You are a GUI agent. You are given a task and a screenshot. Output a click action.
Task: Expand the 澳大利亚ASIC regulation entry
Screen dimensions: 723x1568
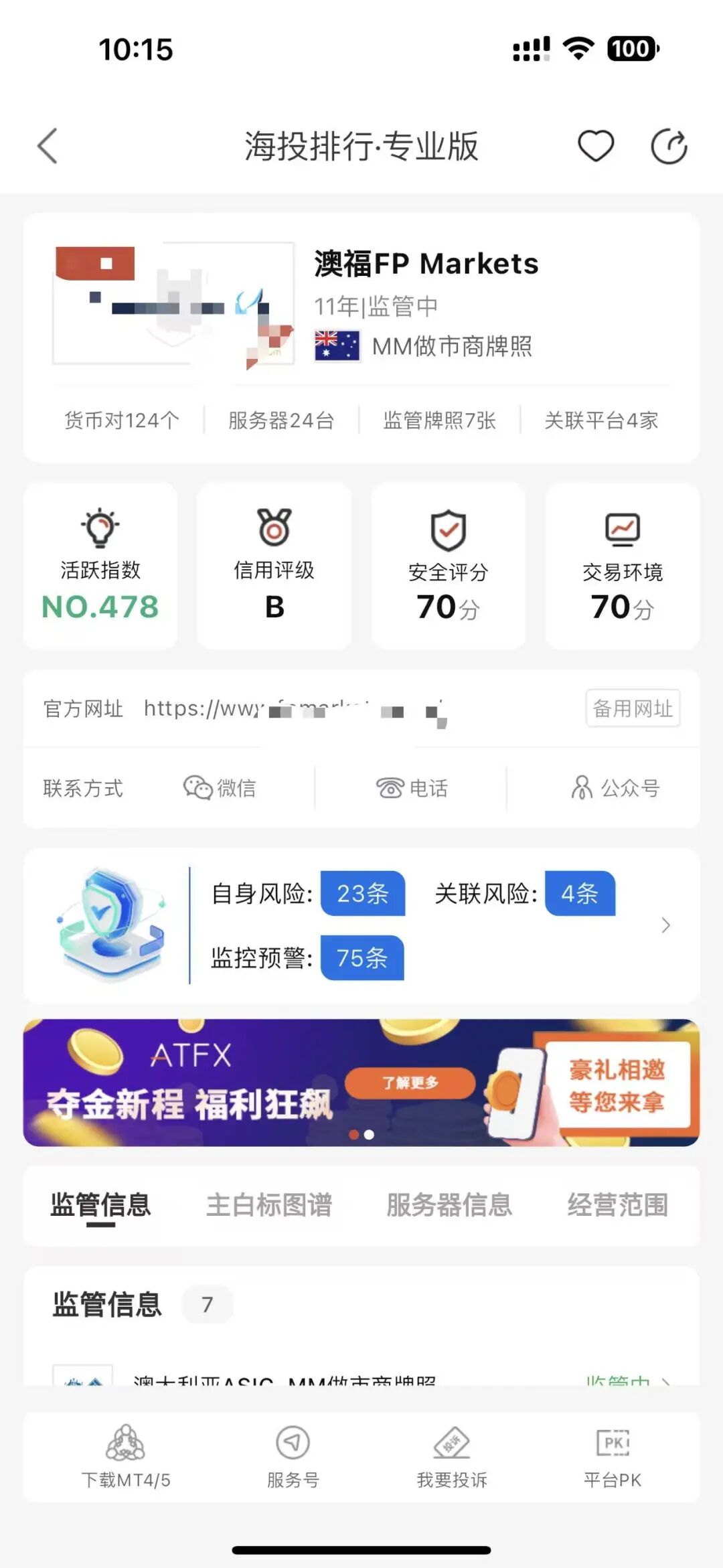click(361, 1382)
